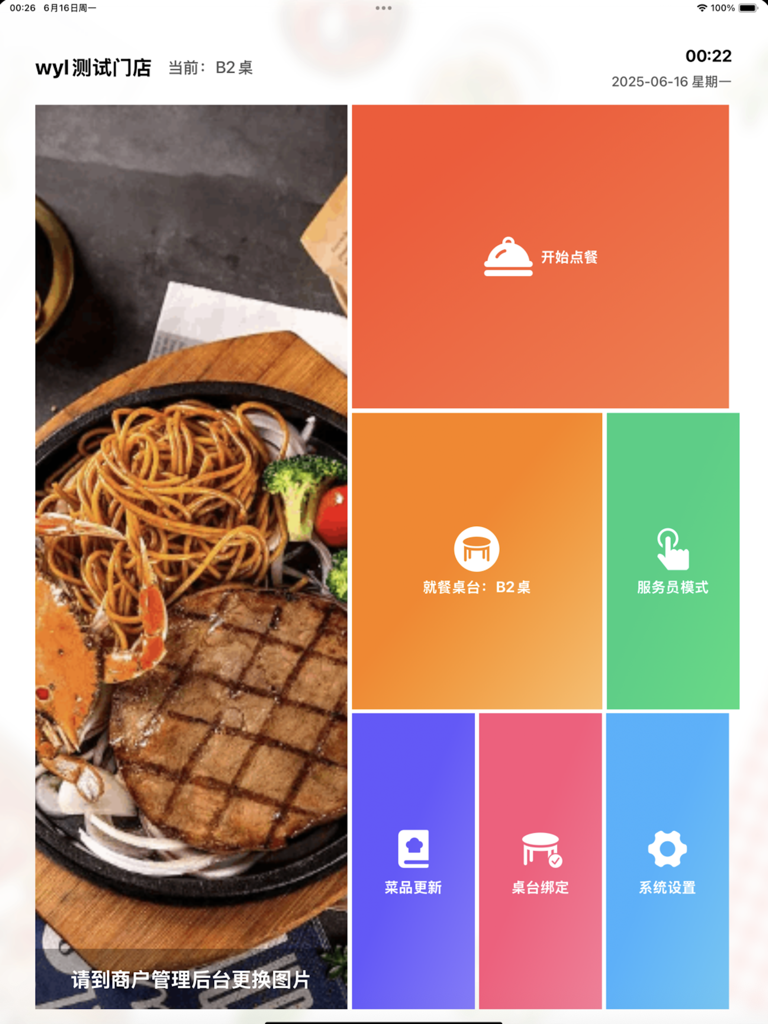Image resolution: width=768 pixels, height=1024 pixels.
Task: Enter 服务员模式 waiter mode
Action: coord(673,560)
